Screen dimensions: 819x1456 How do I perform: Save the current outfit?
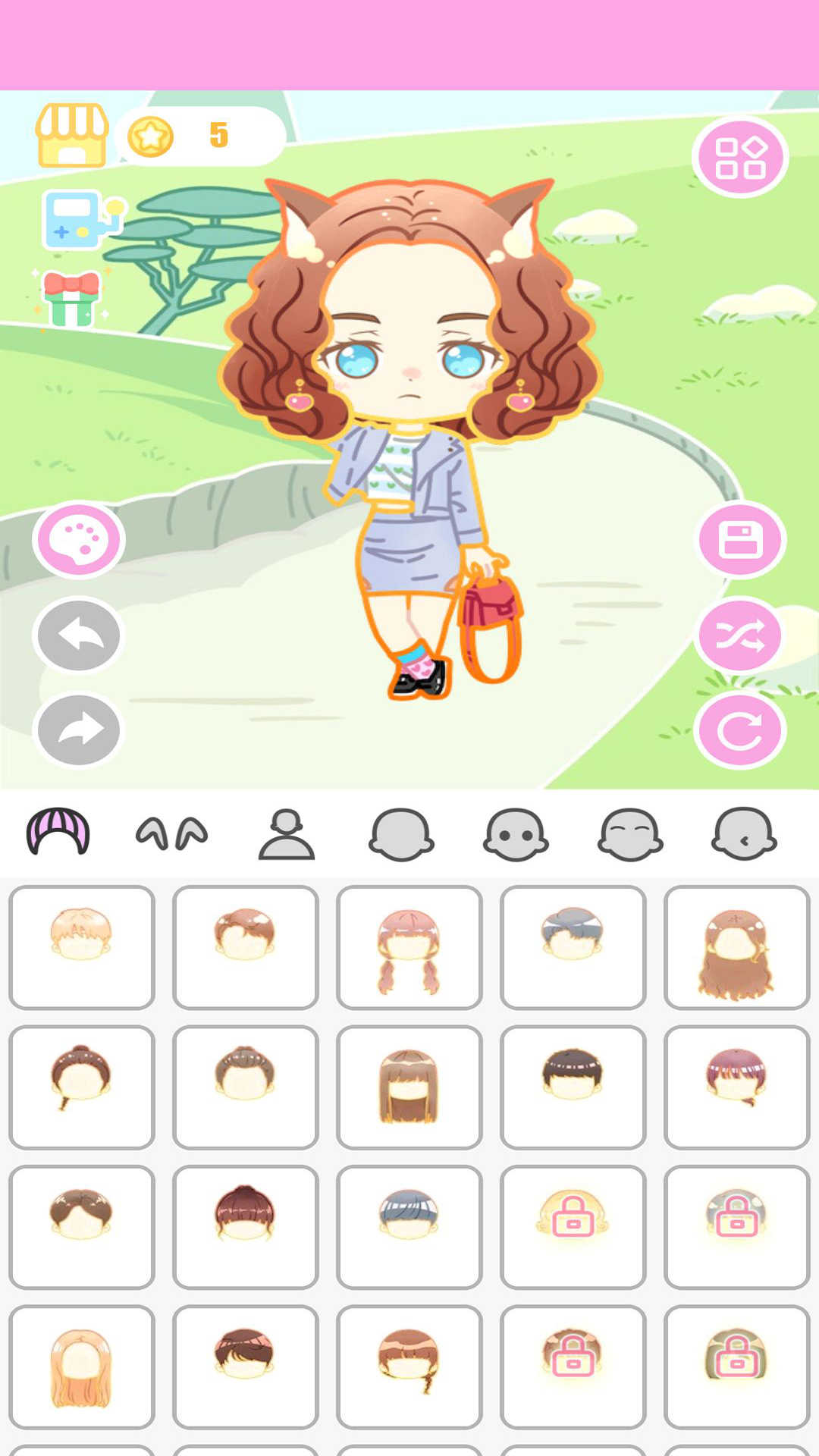741,540
